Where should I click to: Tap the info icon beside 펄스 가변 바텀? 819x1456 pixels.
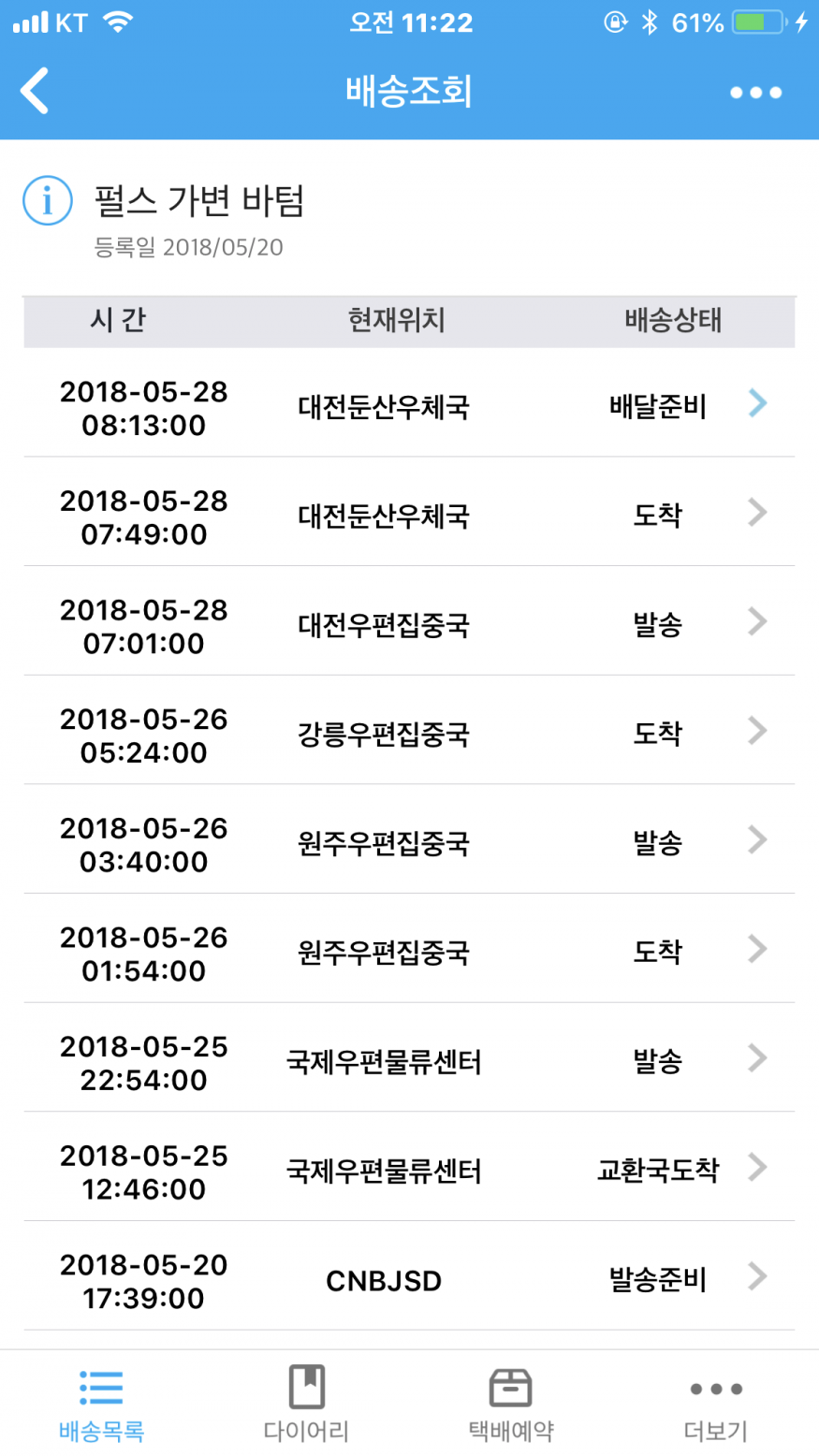coord(48,200)
